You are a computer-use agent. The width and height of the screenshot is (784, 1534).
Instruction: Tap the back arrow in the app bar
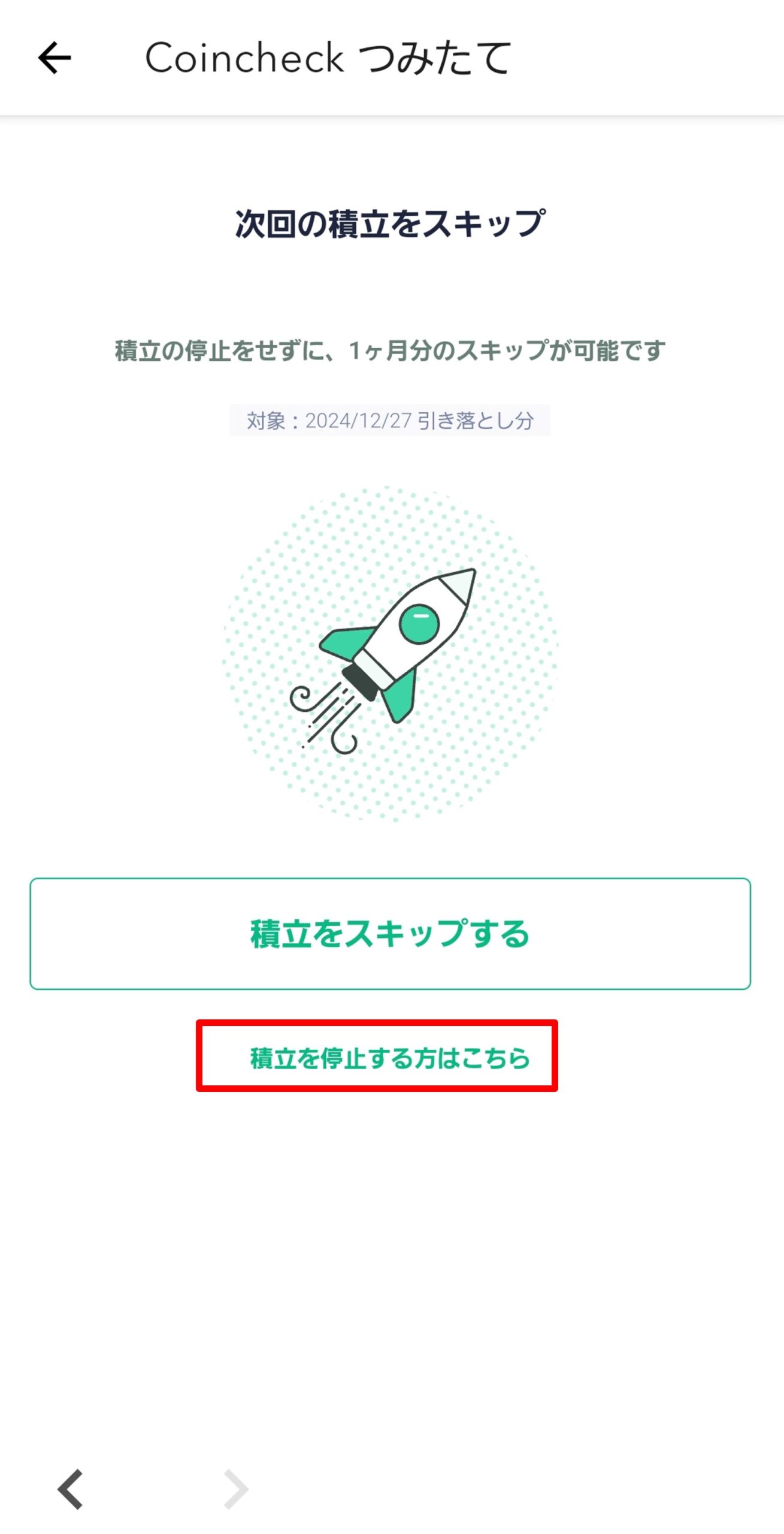click(55, 58)
